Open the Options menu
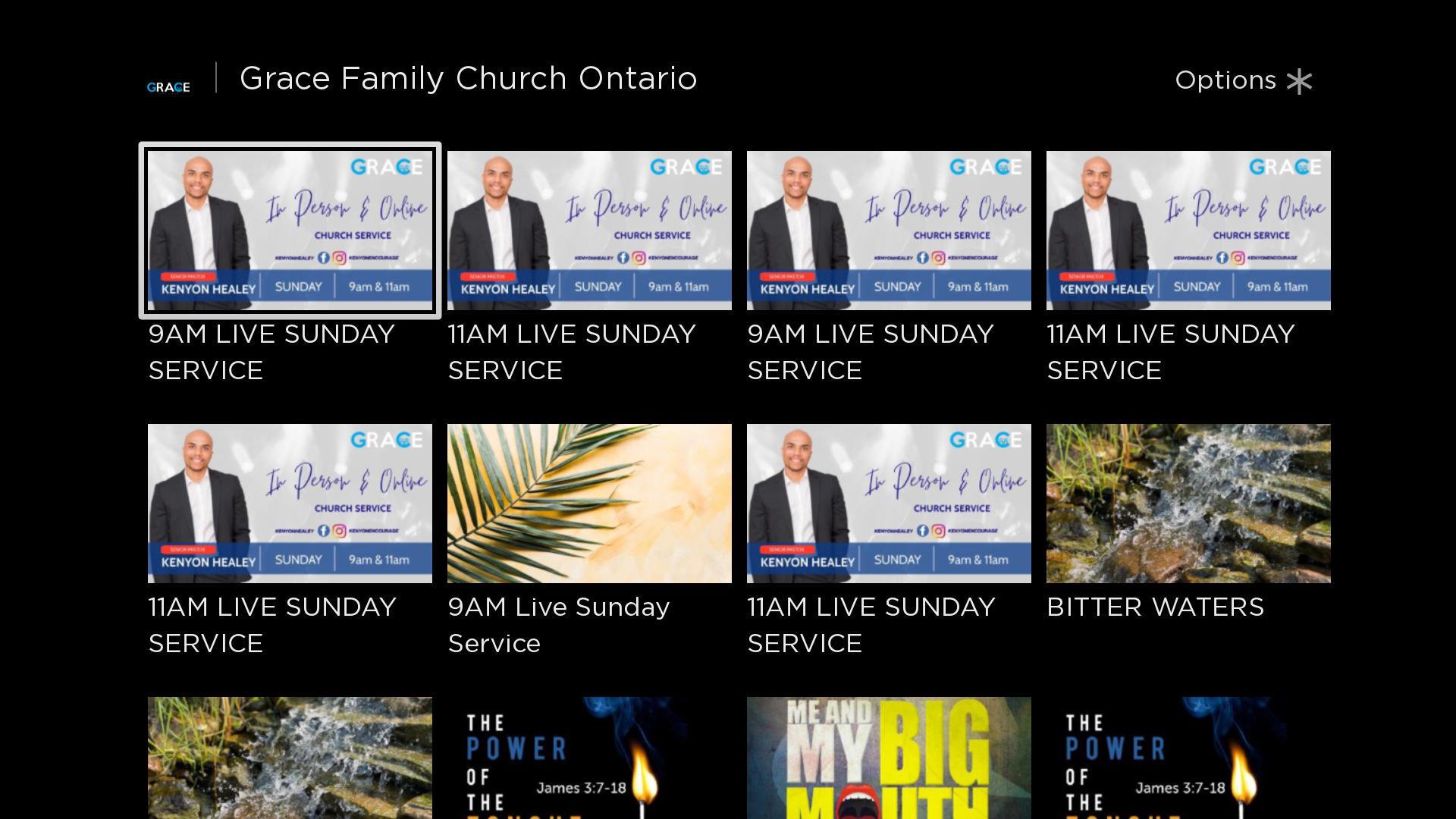Viewport: 1456px width, 819px height. [1242, 80]
